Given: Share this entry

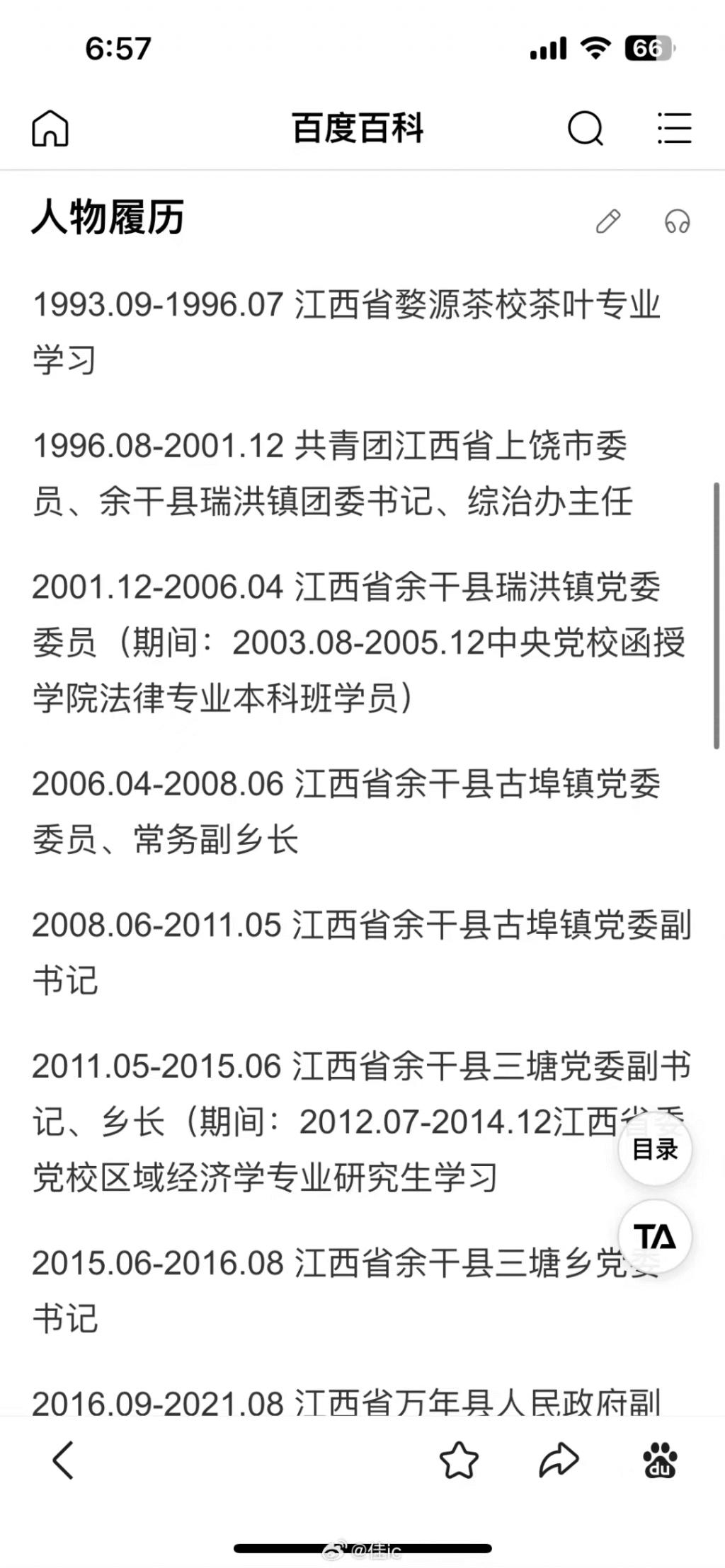Looking at the screenshot, I should pyautogui.click(x=559, y=1460).
